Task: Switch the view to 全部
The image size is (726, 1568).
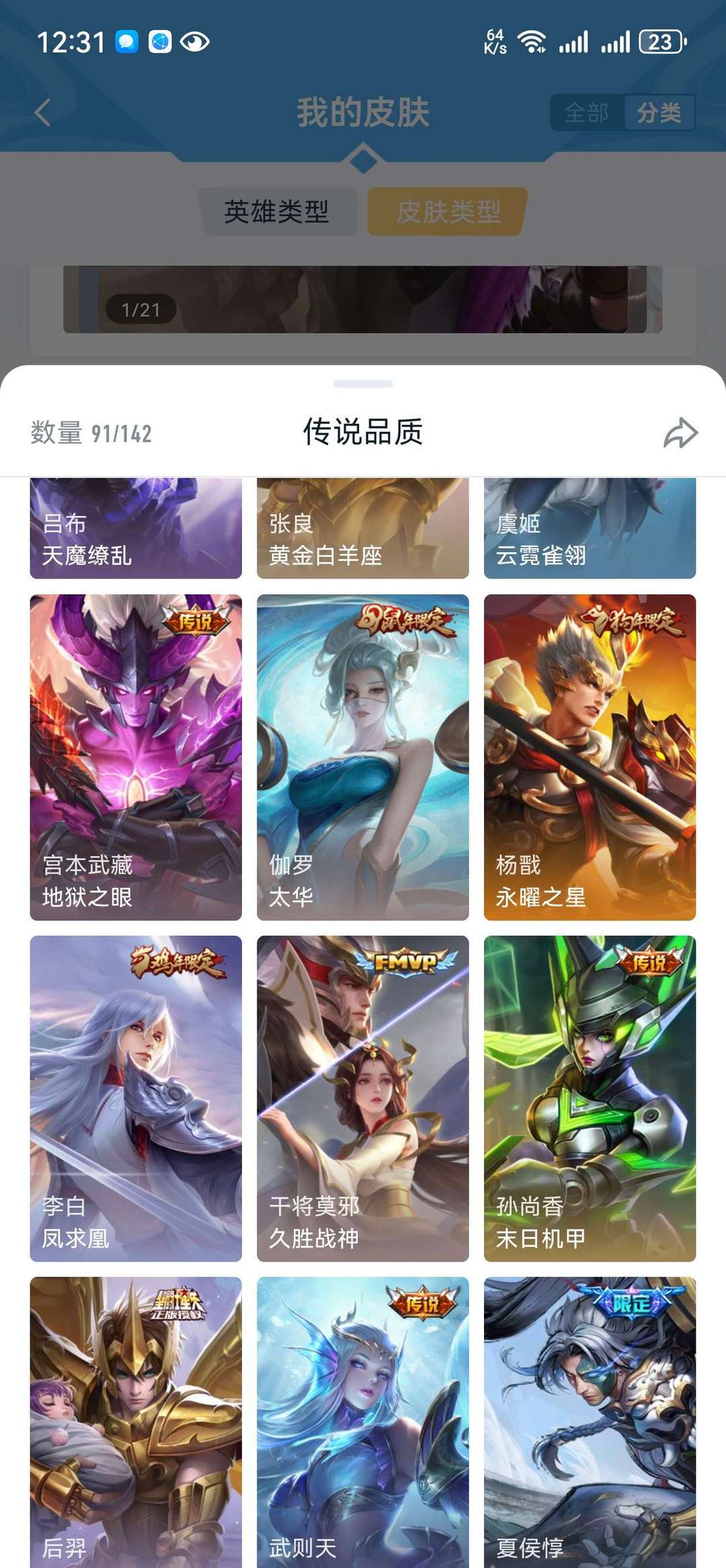Action: (x=587, y=112)
